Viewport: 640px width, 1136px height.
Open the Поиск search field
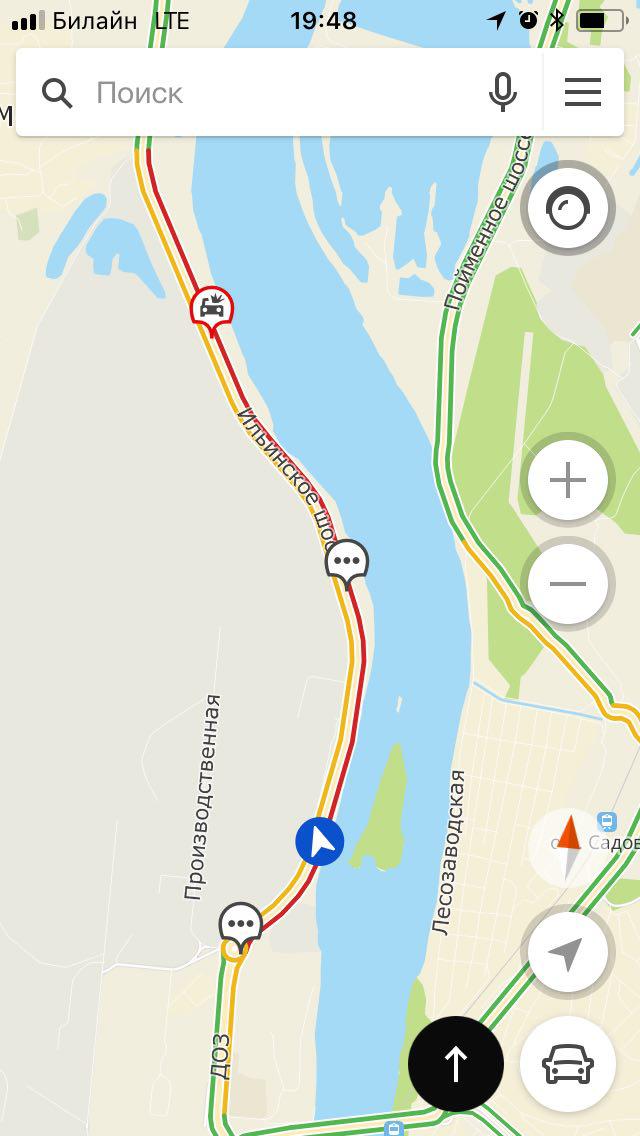(x=277, y=93)
